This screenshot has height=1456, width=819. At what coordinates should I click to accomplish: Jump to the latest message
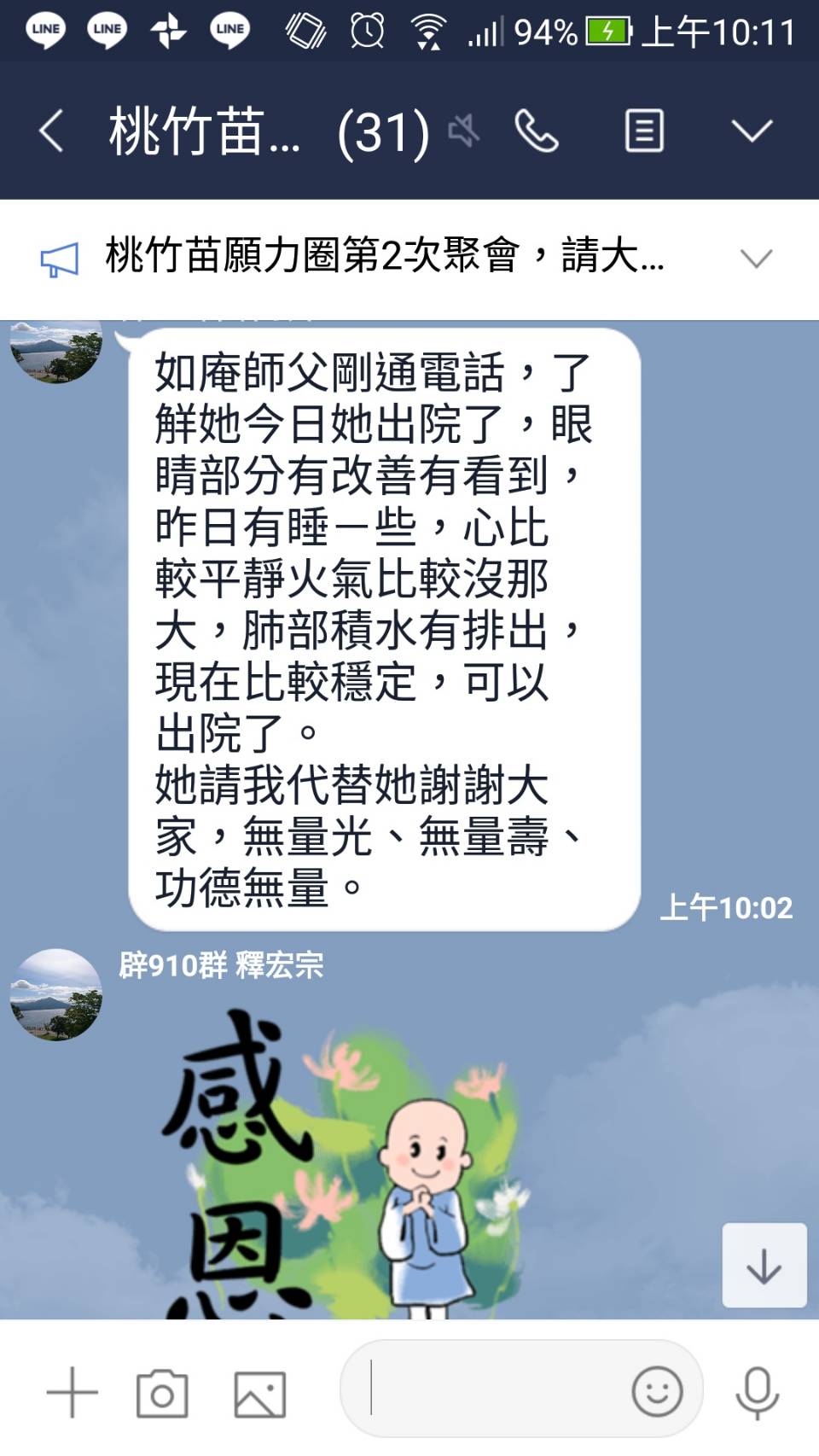pos(764,1266)
